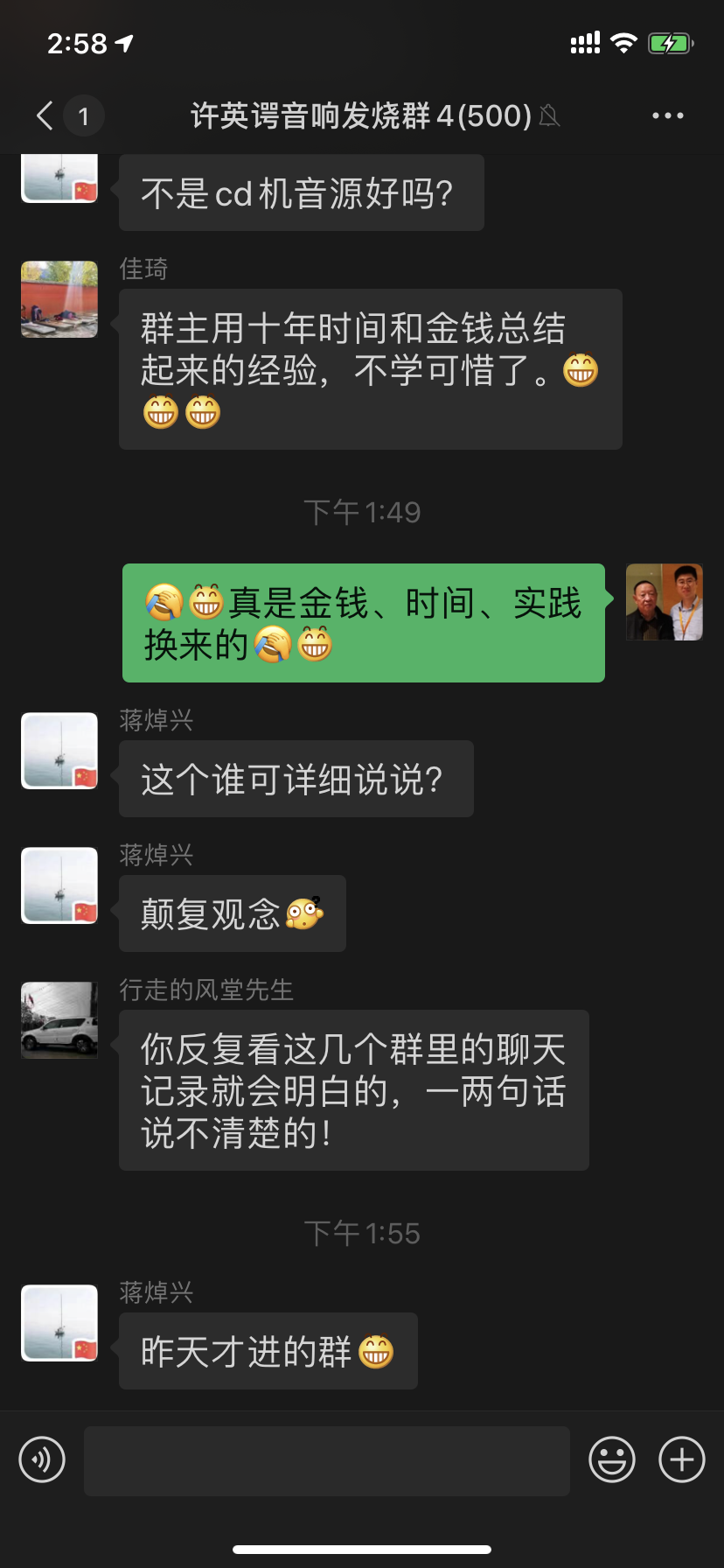
Task: View 佳琦's profile avatar
Action: 59,299
